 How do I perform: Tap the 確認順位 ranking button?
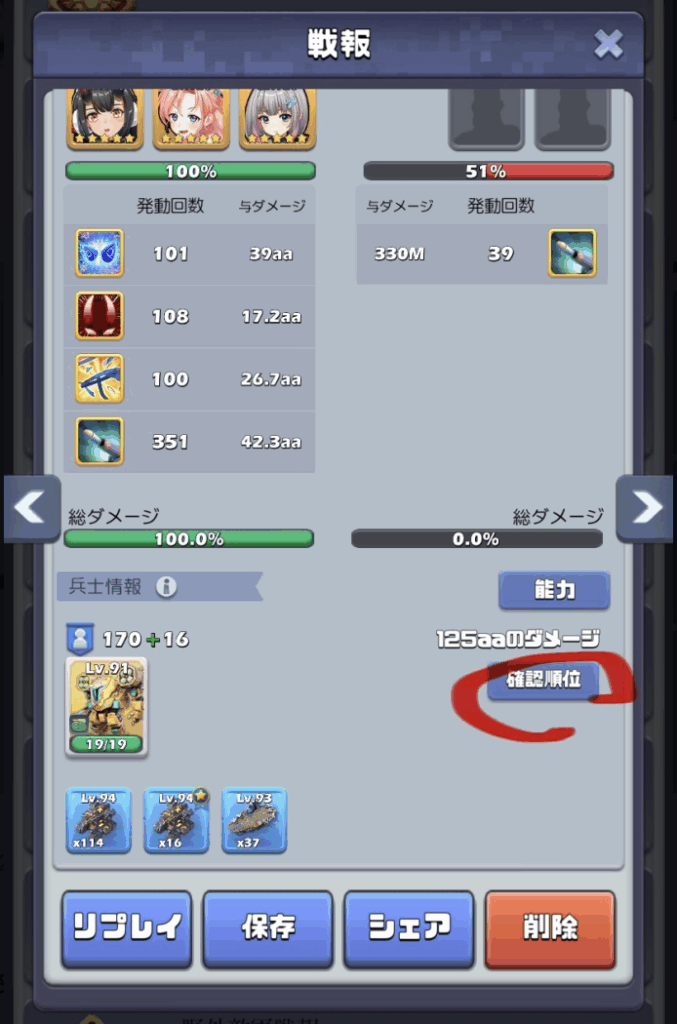point(543,680)
